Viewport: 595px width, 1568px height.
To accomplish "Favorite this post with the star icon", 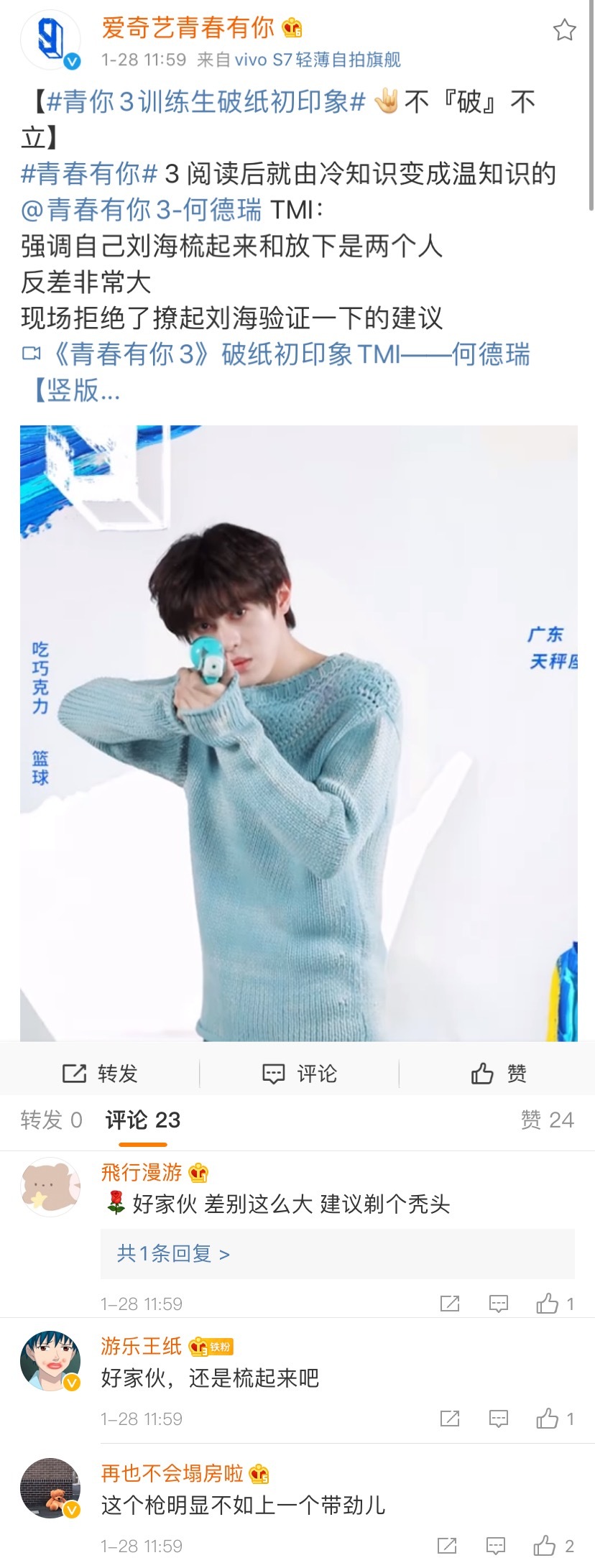I will pos(564,30).
